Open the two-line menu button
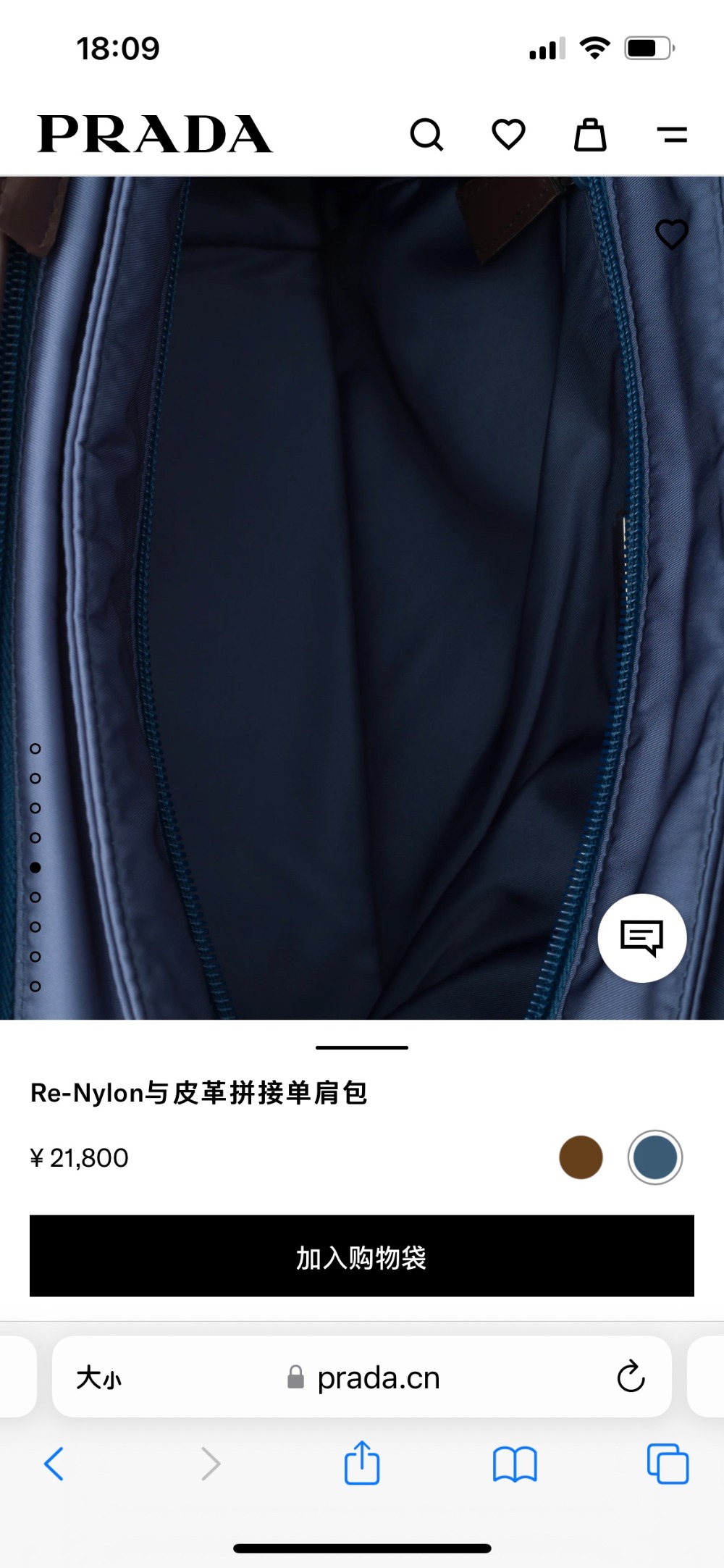 (x=672, y=135)
